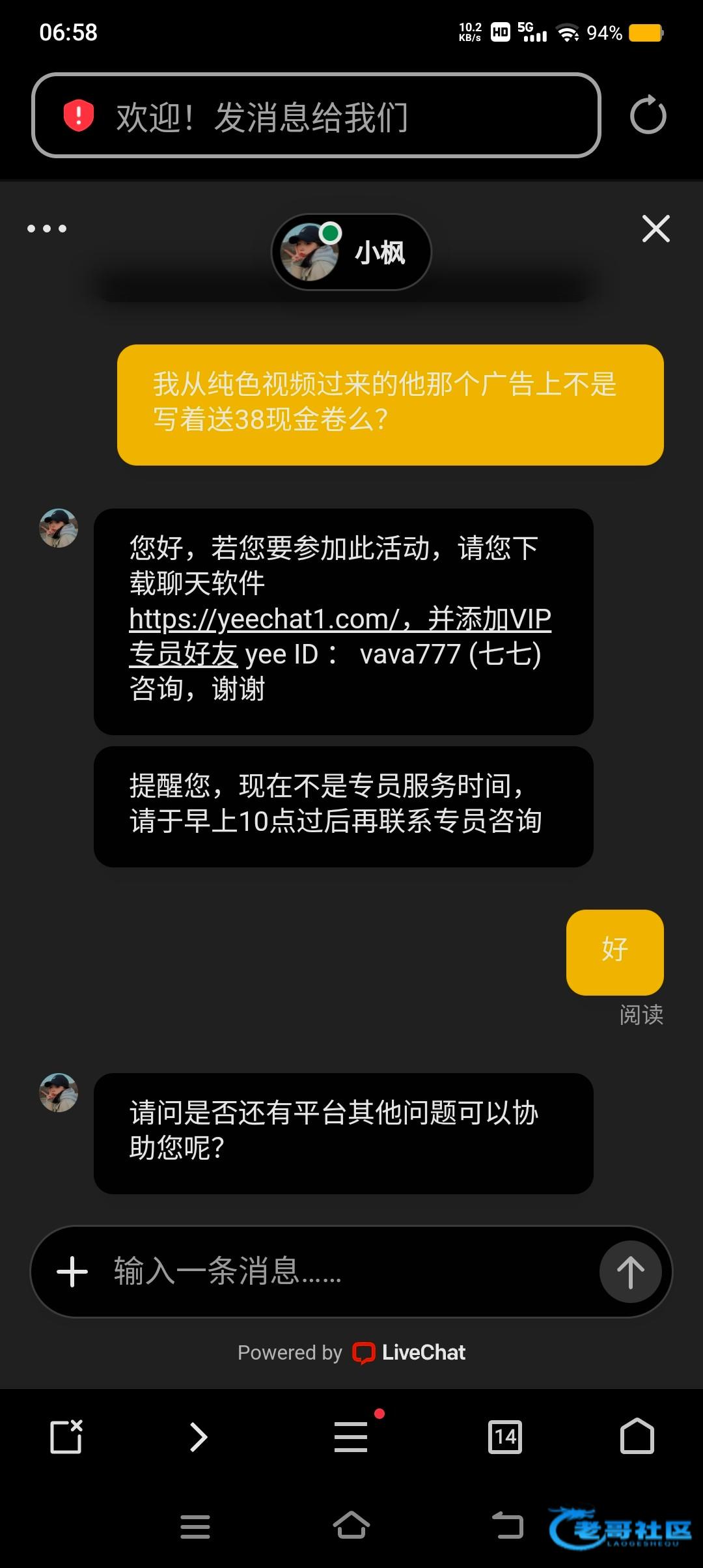Open the three-dot chat options menu
Screen dimensions: 703x1568
[47, 229]
